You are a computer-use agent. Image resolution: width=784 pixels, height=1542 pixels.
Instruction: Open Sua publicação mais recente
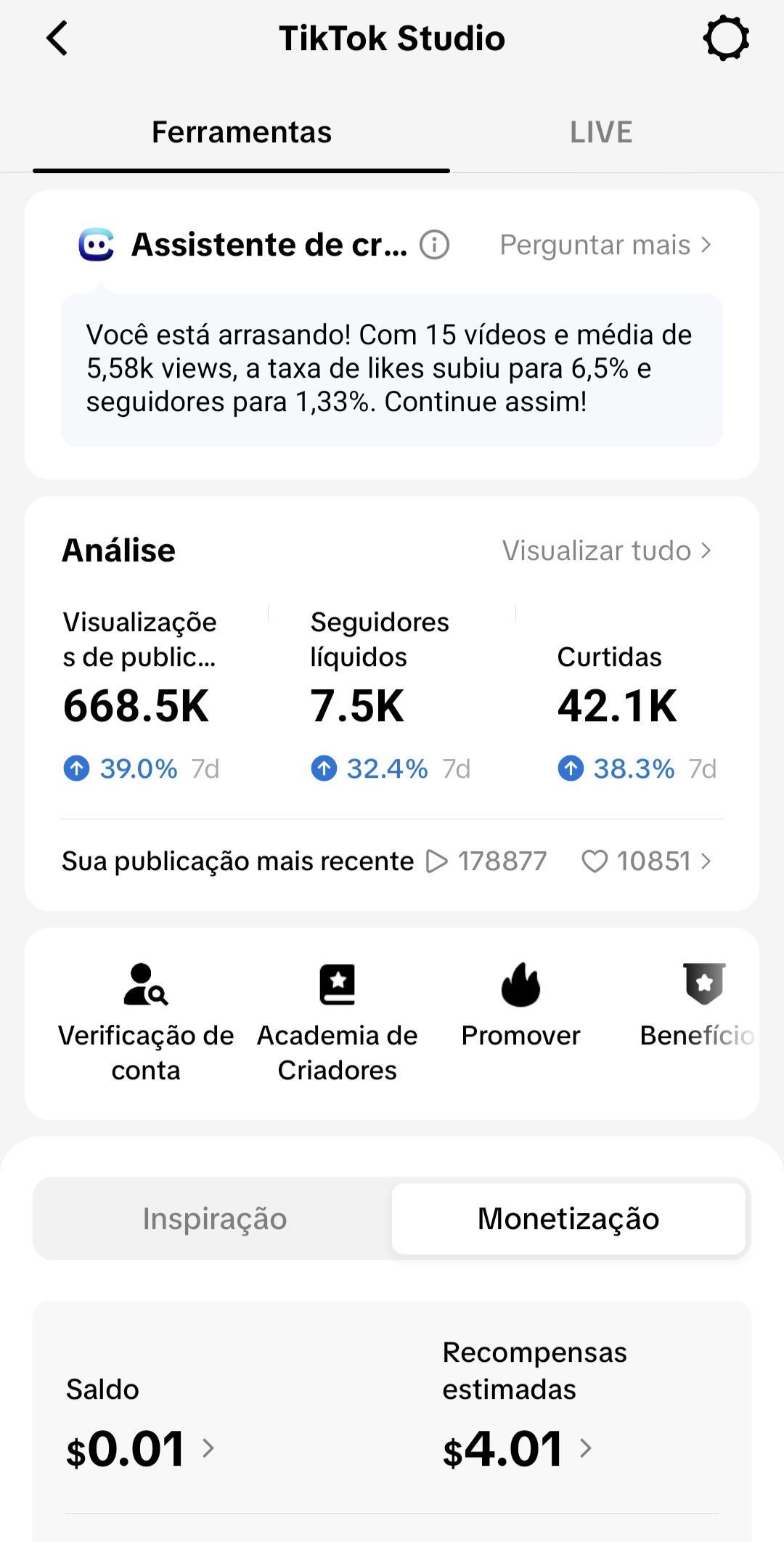[387, 861]
